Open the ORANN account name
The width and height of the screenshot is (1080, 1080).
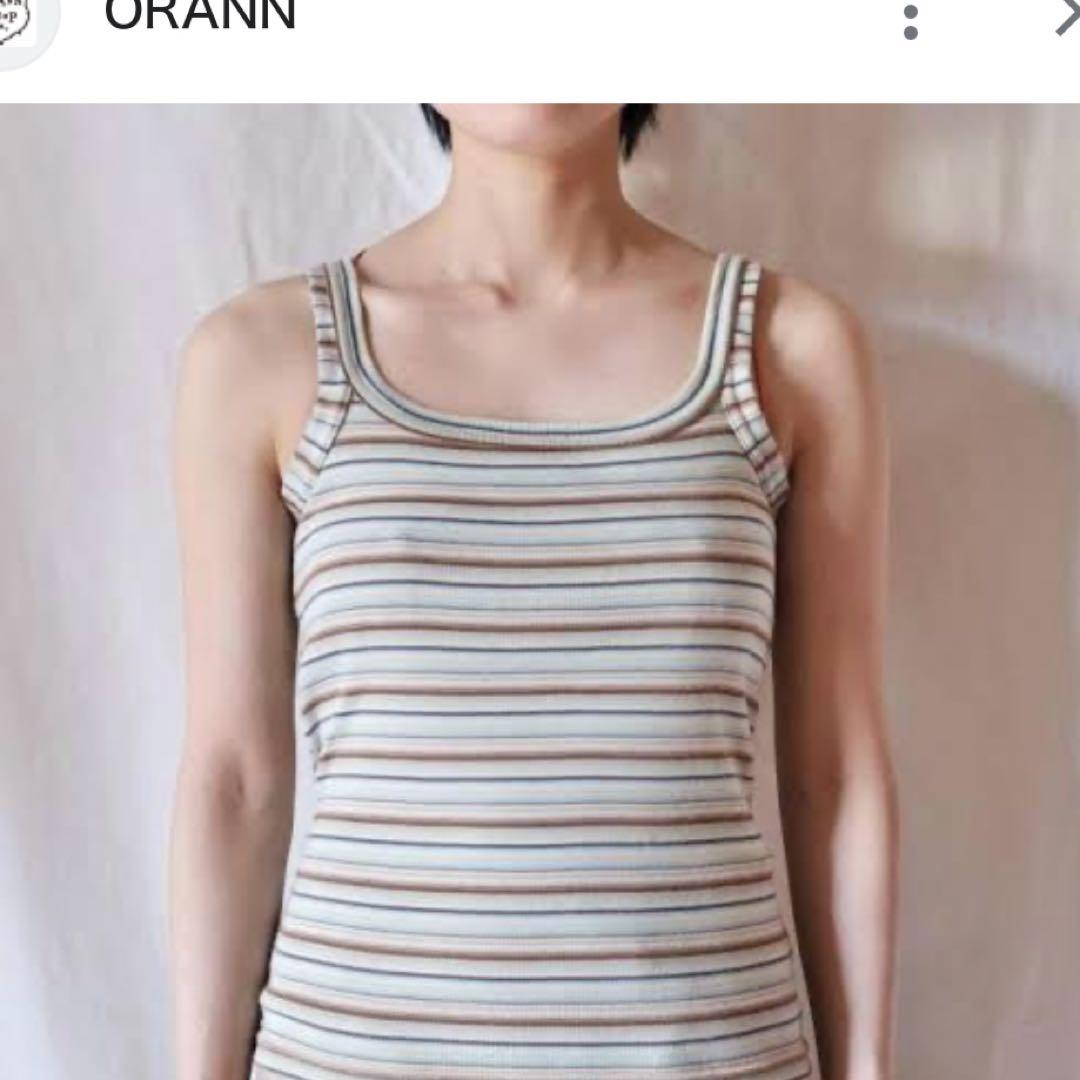[x=200, y=16]
